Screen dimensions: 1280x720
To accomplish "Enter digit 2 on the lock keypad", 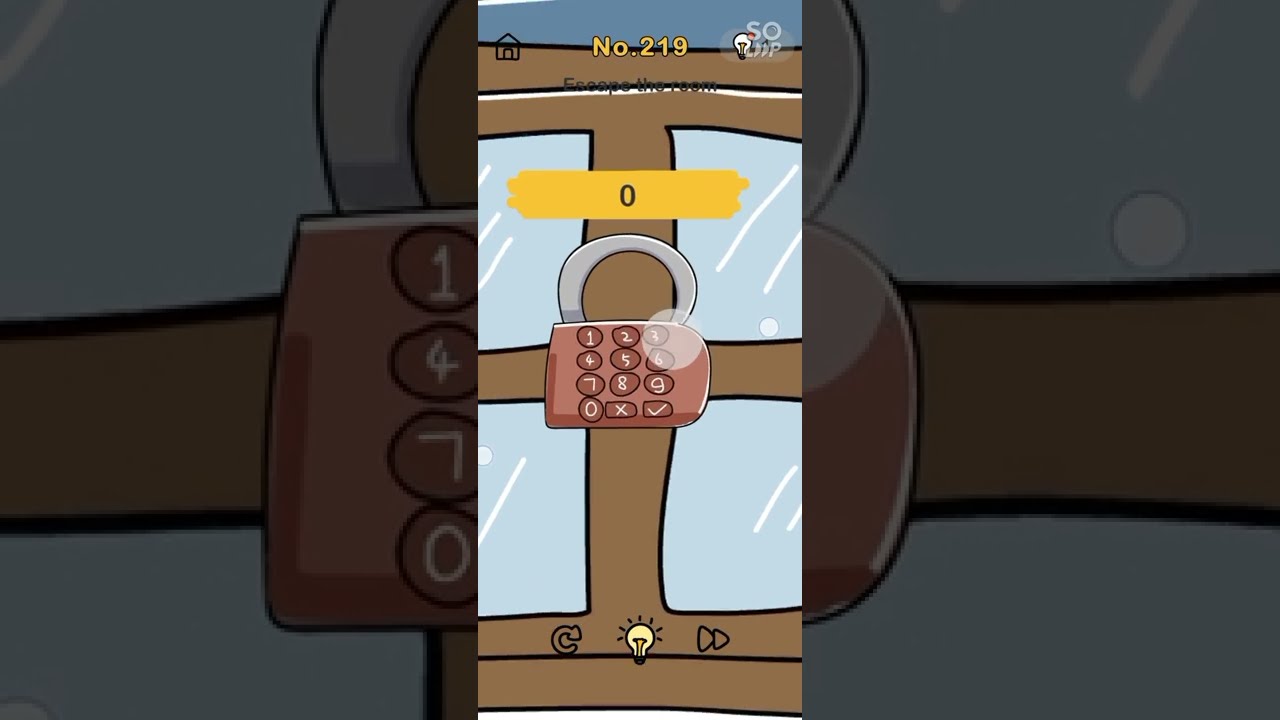I will tap(625, 337).
